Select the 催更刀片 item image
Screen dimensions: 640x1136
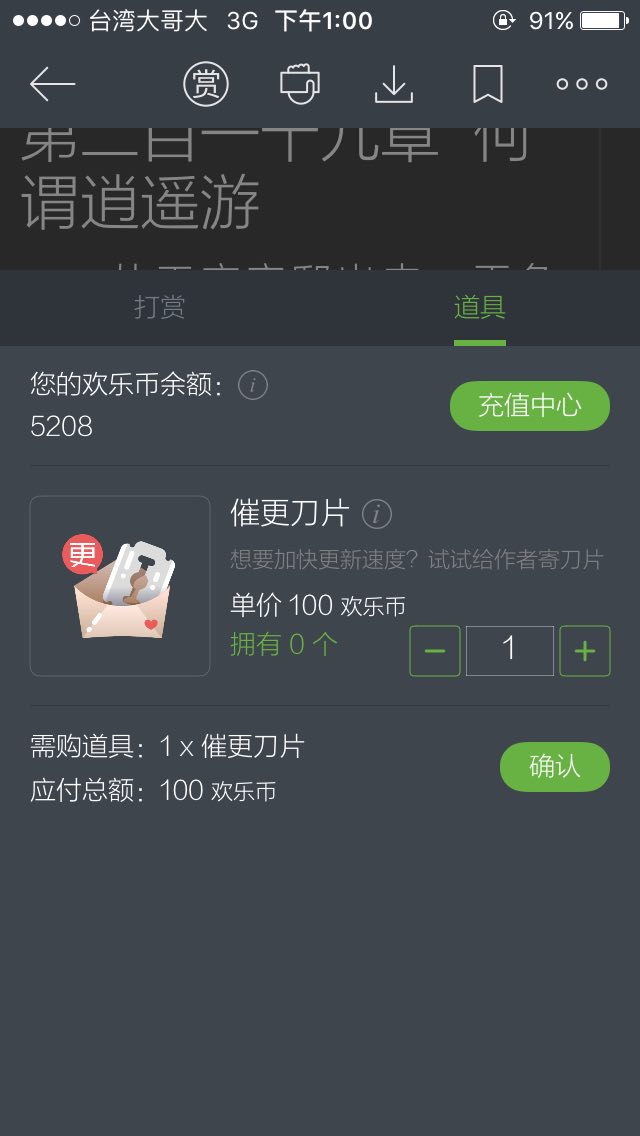click(120, 586)
